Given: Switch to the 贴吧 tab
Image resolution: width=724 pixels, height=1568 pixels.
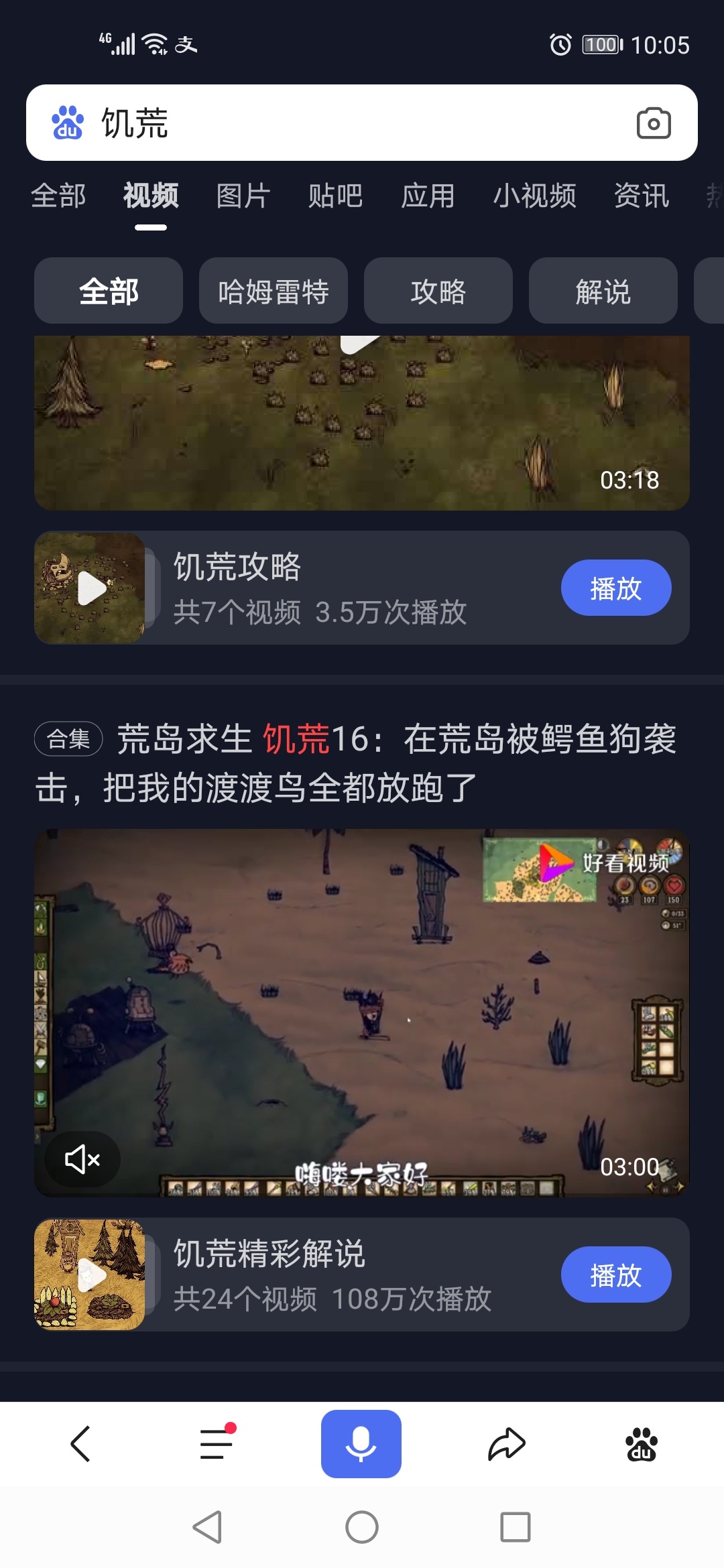Looking at the screenshot, I should tap(335, 196).
